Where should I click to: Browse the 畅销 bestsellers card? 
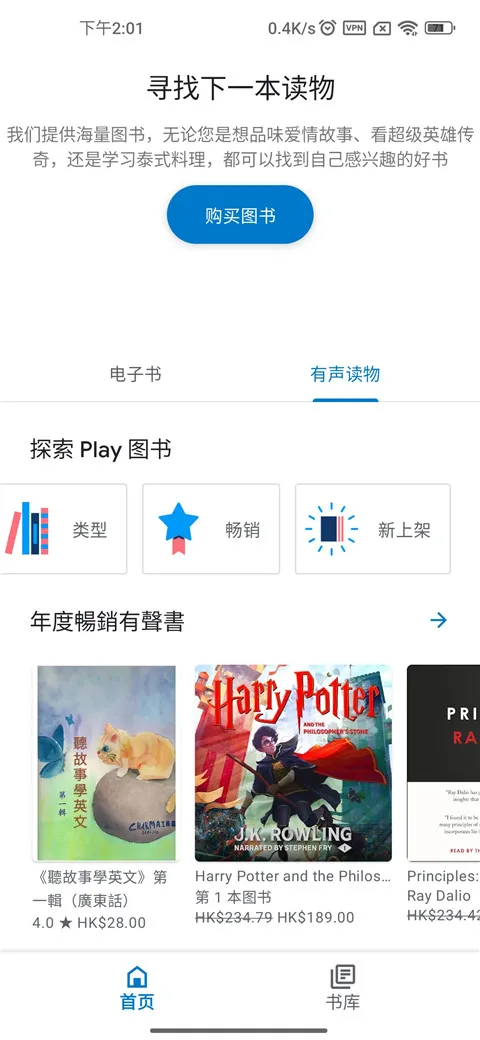[x=211, y=529]
